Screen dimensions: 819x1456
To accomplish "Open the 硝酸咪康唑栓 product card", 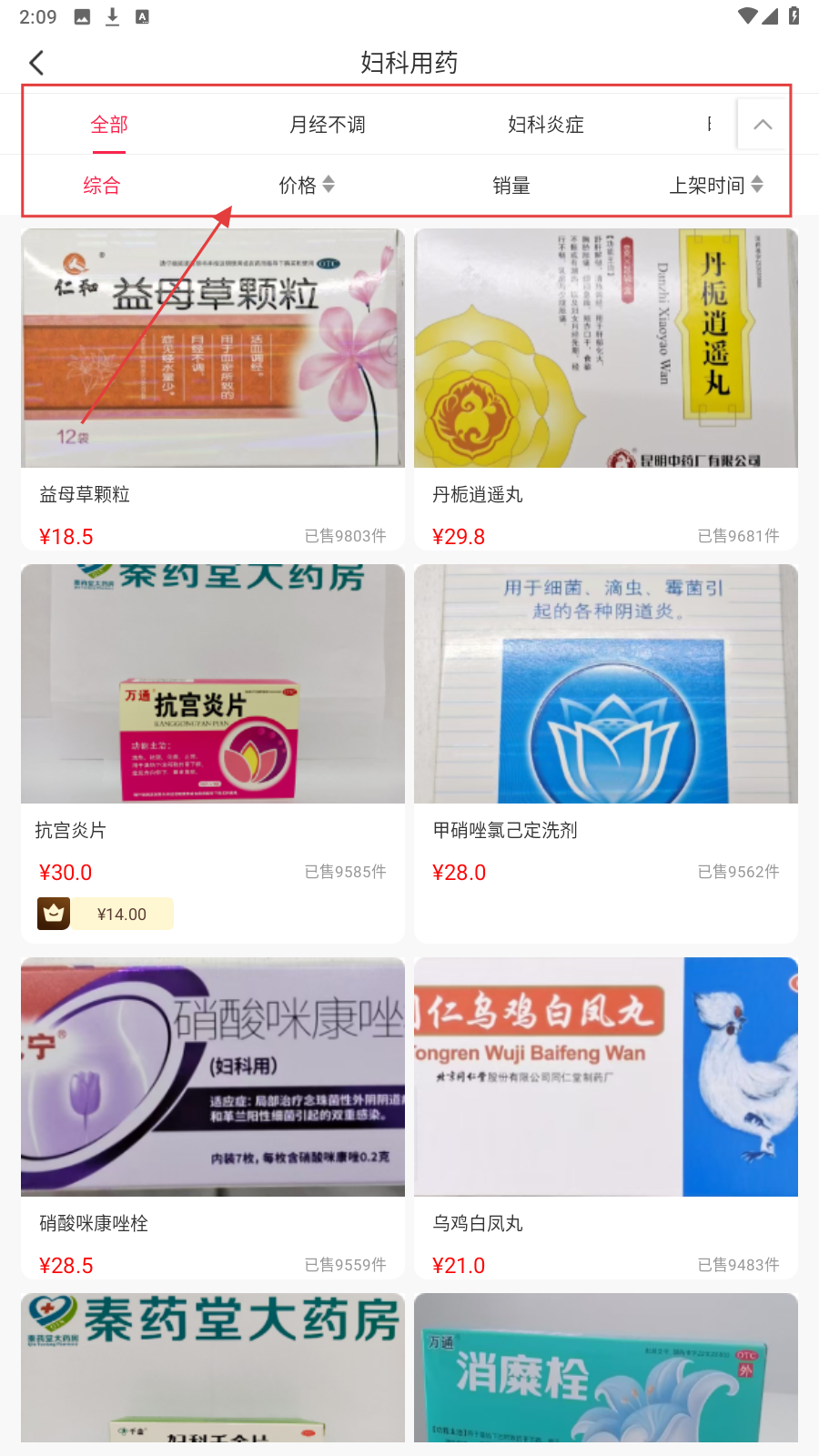I will click(x=213, y=1117).
